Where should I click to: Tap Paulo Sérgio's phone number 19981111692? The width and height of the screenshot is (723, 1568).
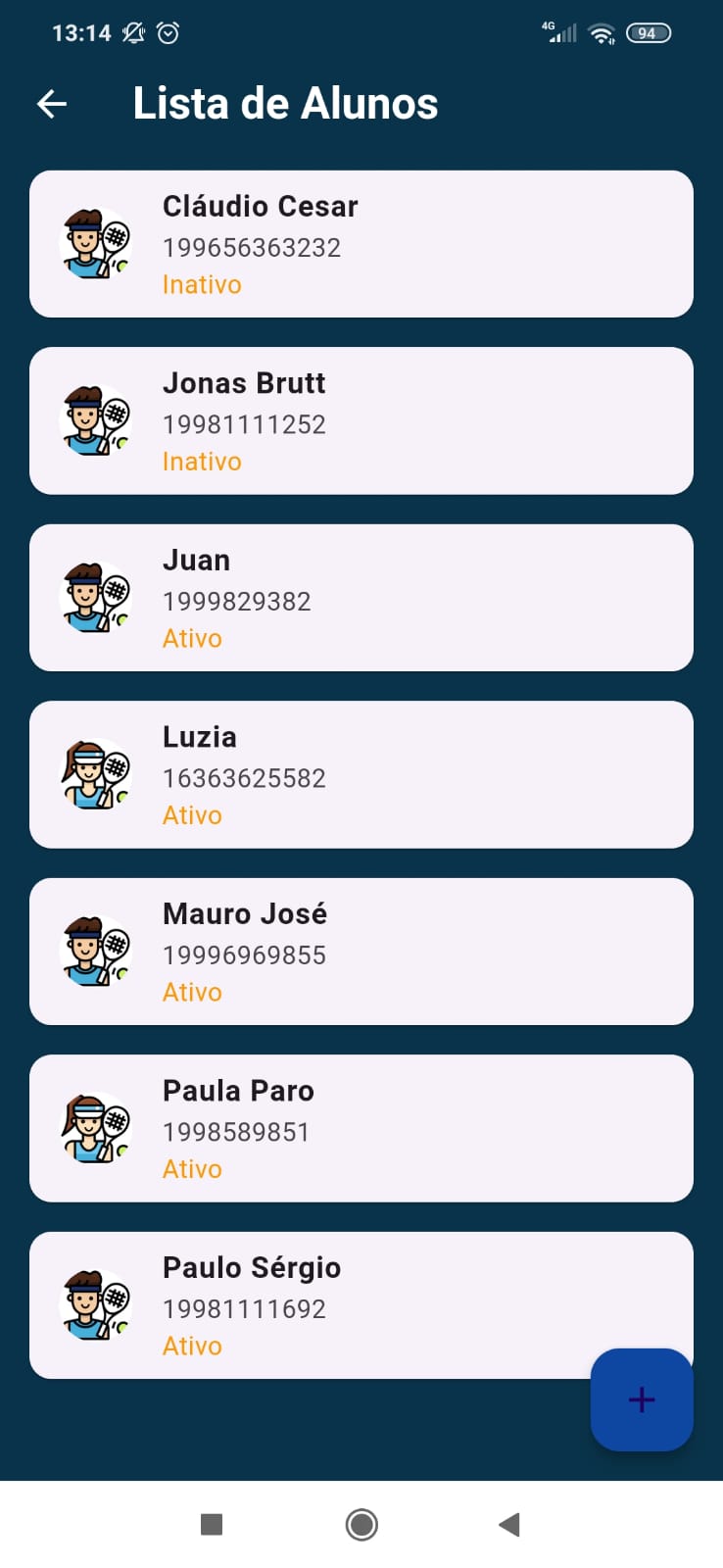tap(244, 1307)
